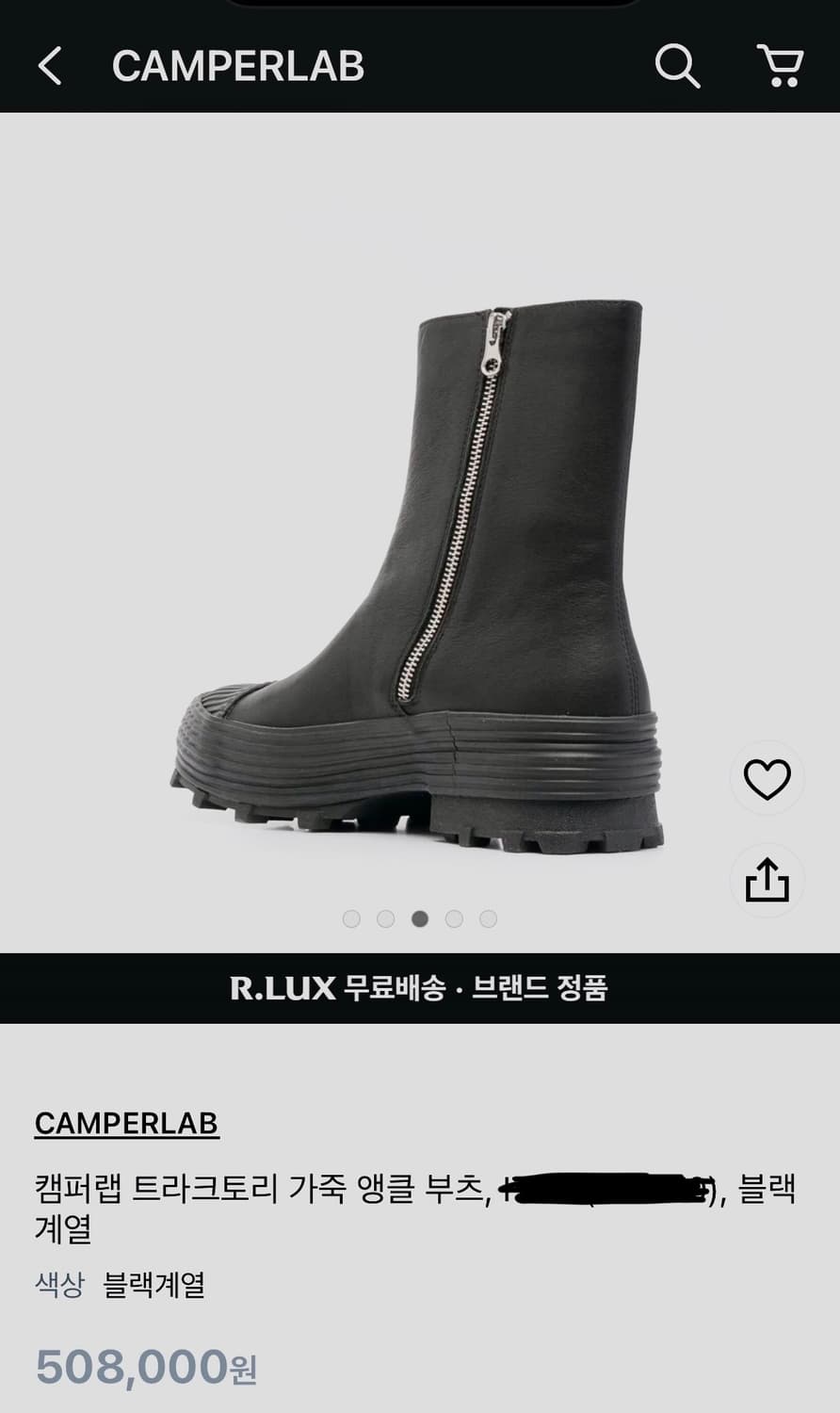
Task: Click the currently active third carousel dot
Action: pos(420,917)
